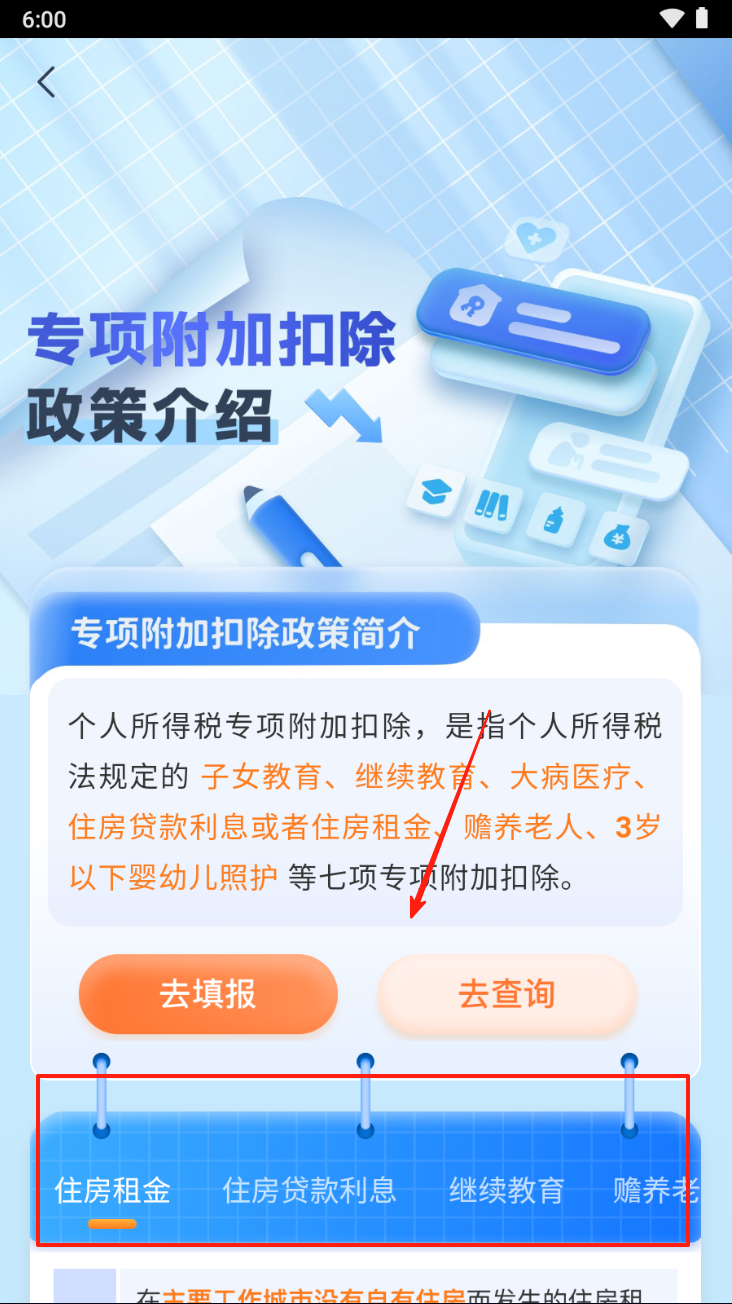
Task: Go back using the top-left arrow
Action: click(46, 82)
